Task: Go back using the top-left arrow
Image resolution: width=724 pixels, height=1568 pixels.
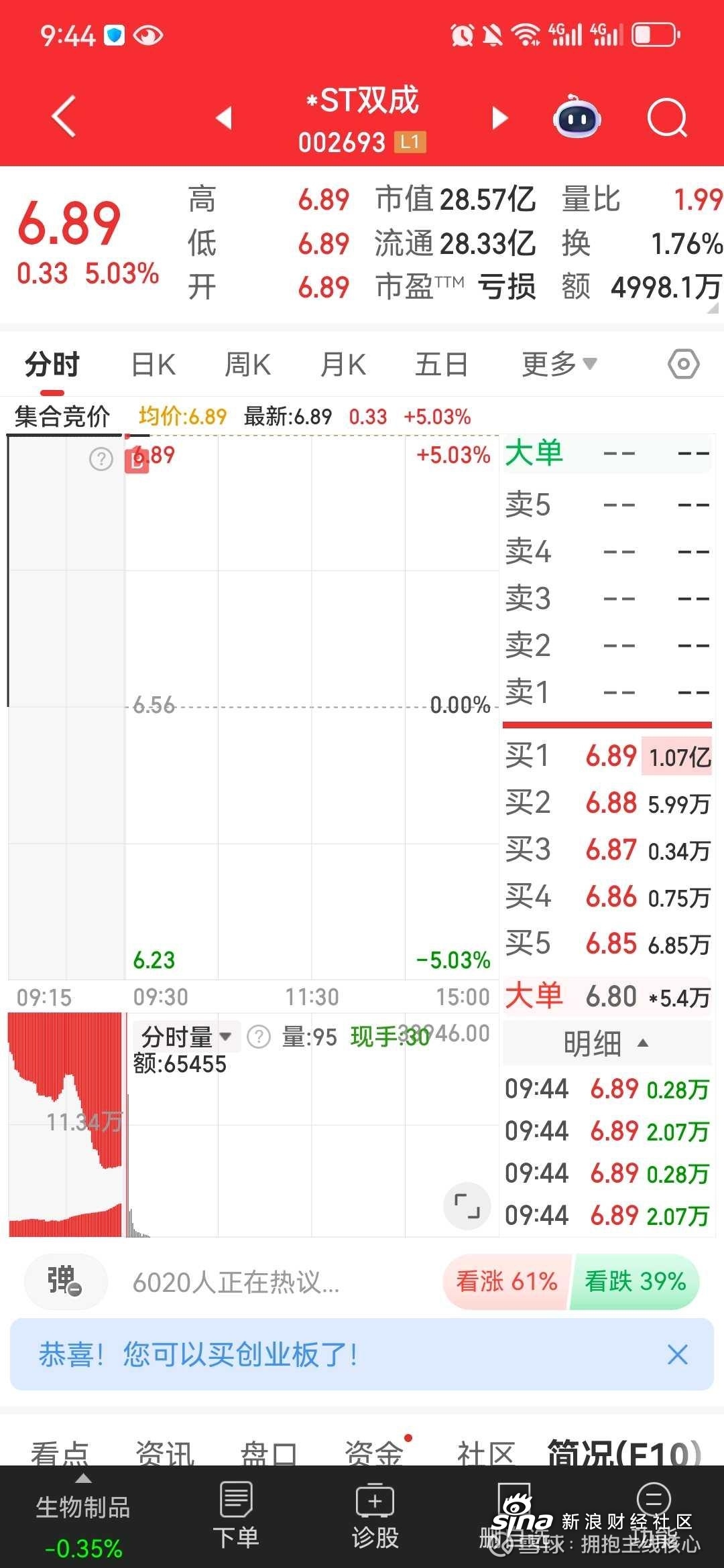Action: tap(64, 117)
